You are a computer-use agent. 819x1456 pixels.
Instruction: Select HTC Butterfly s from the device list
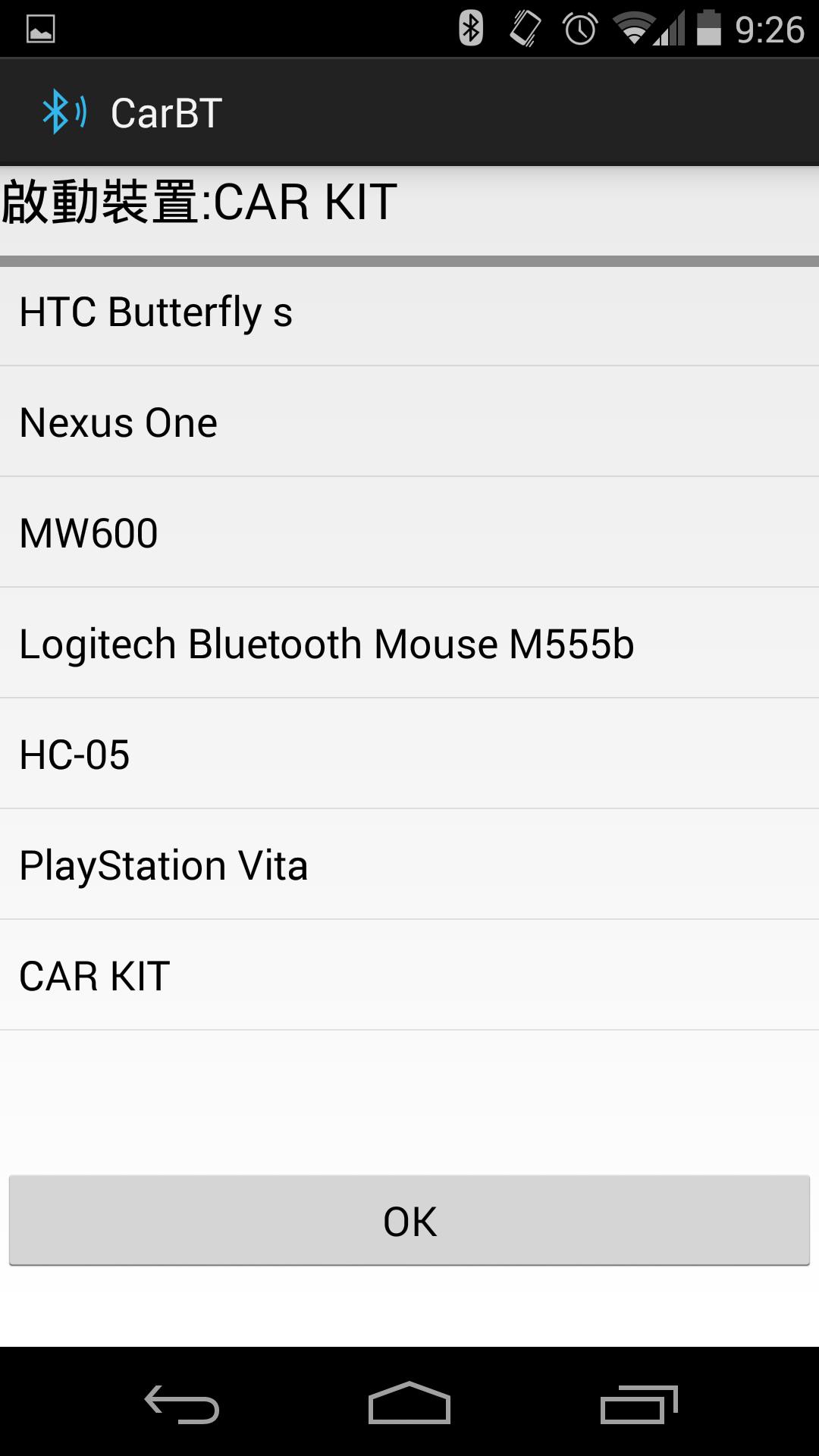point(409,312)
